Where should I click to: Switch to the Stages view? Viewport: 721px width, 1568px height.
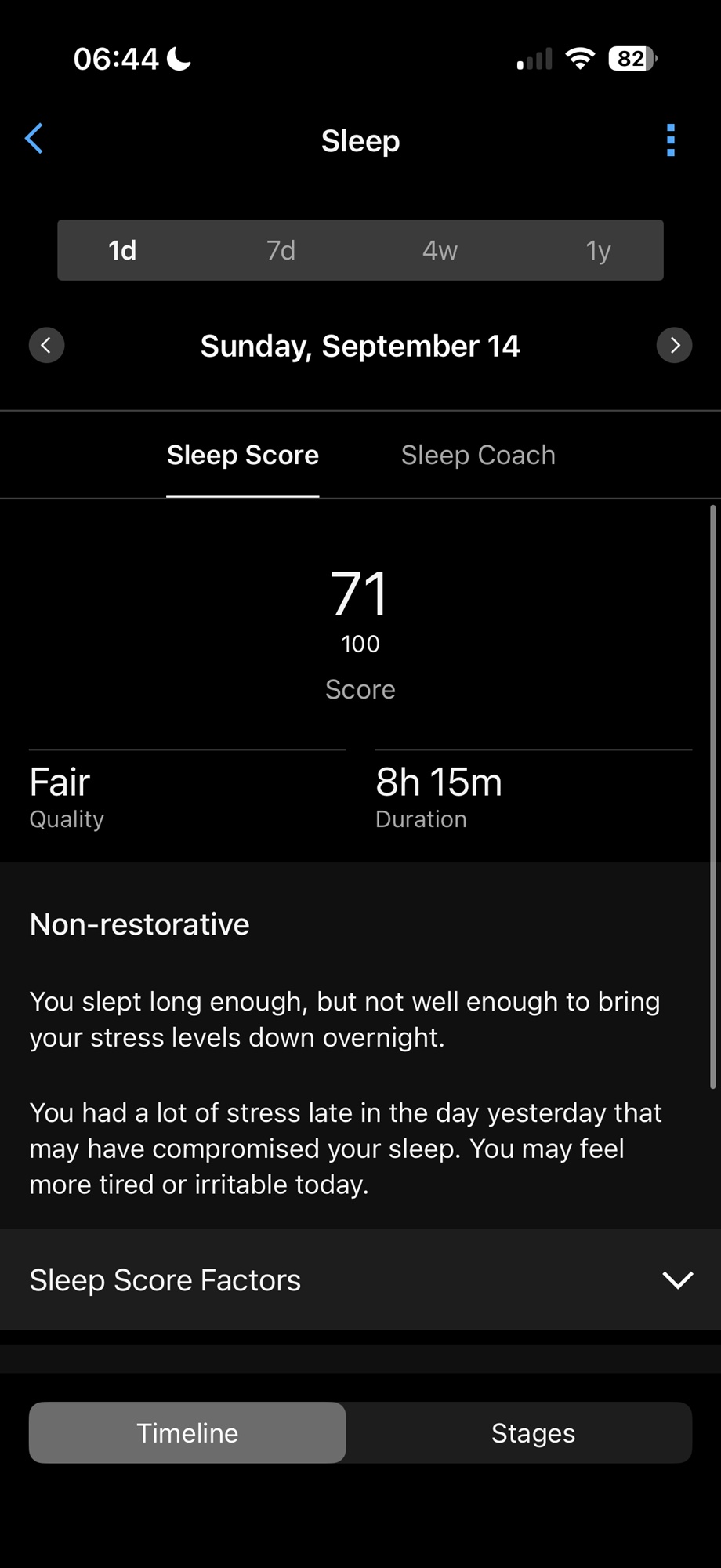(x=533, y=1432)
